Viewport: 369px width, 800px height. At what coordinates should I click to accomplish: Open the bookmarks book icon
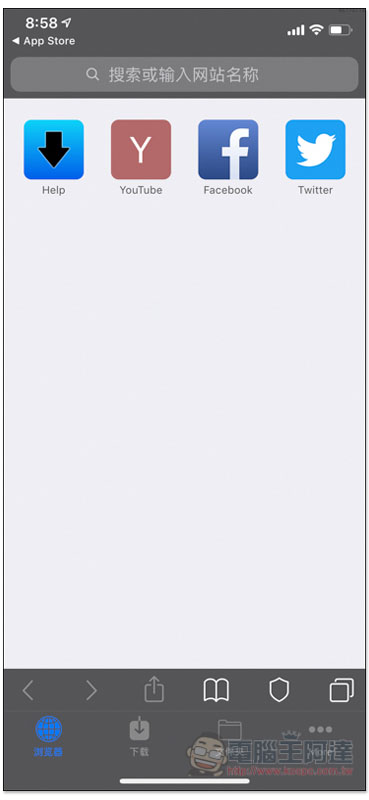point(216,691)
